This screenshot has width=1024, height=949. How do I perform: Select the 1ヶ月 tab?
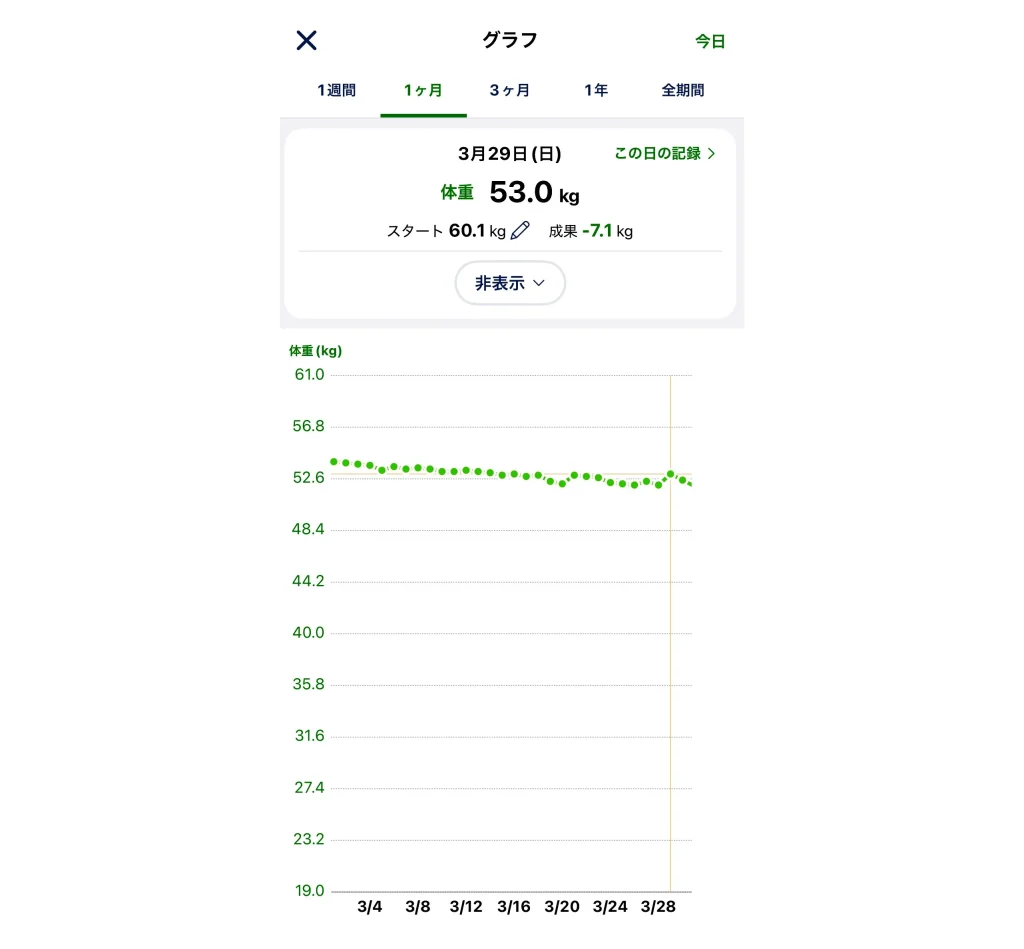click(423, 90)
